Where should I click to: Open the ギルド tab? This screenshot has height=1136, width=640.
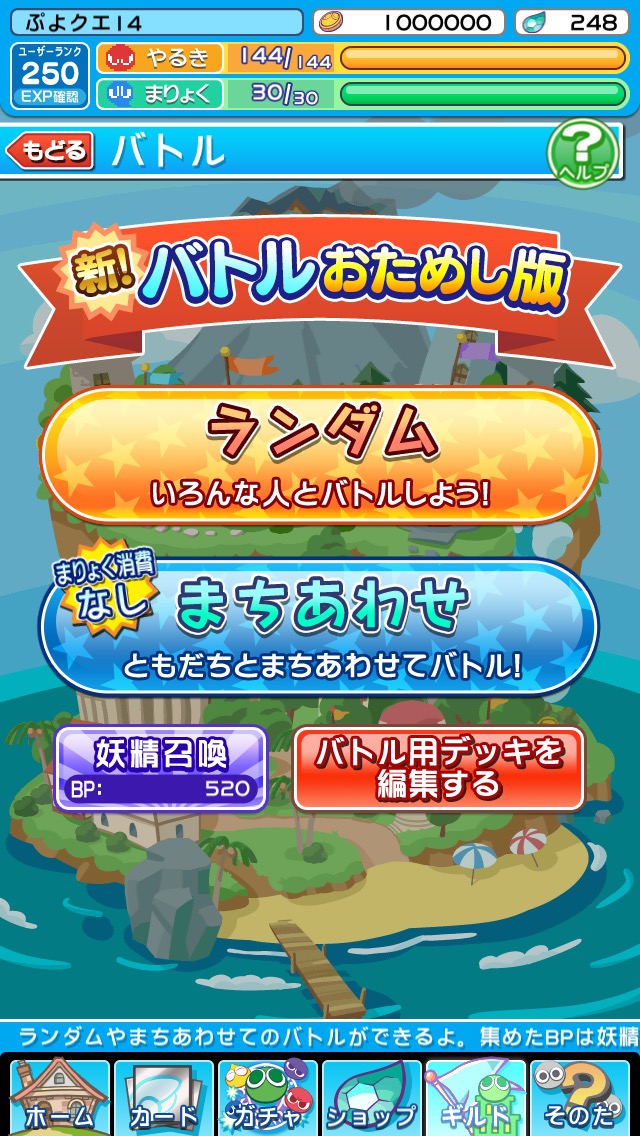click(476, 1097)
